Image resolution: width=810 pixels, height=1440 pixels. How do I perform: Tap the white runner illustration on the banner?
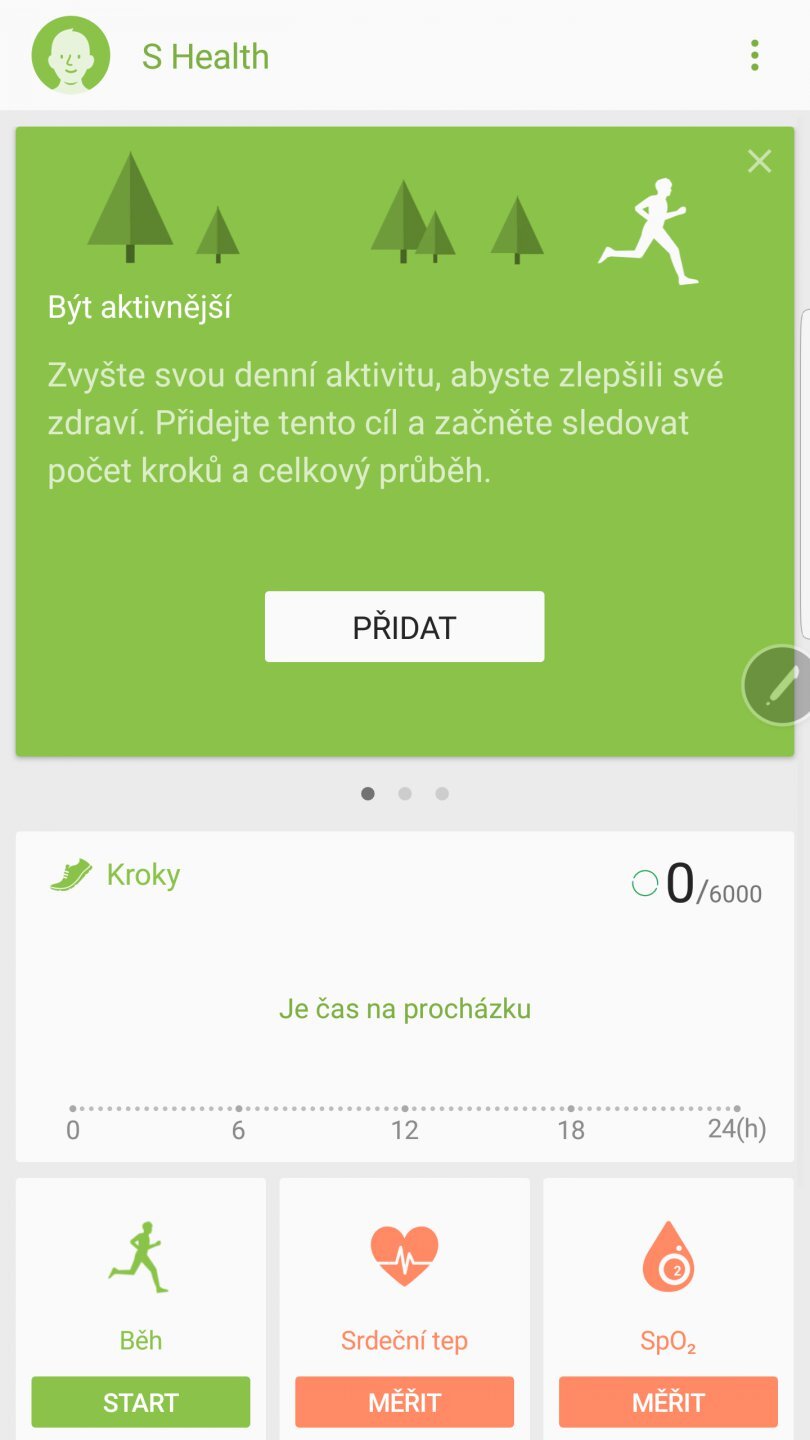[655, 222]
